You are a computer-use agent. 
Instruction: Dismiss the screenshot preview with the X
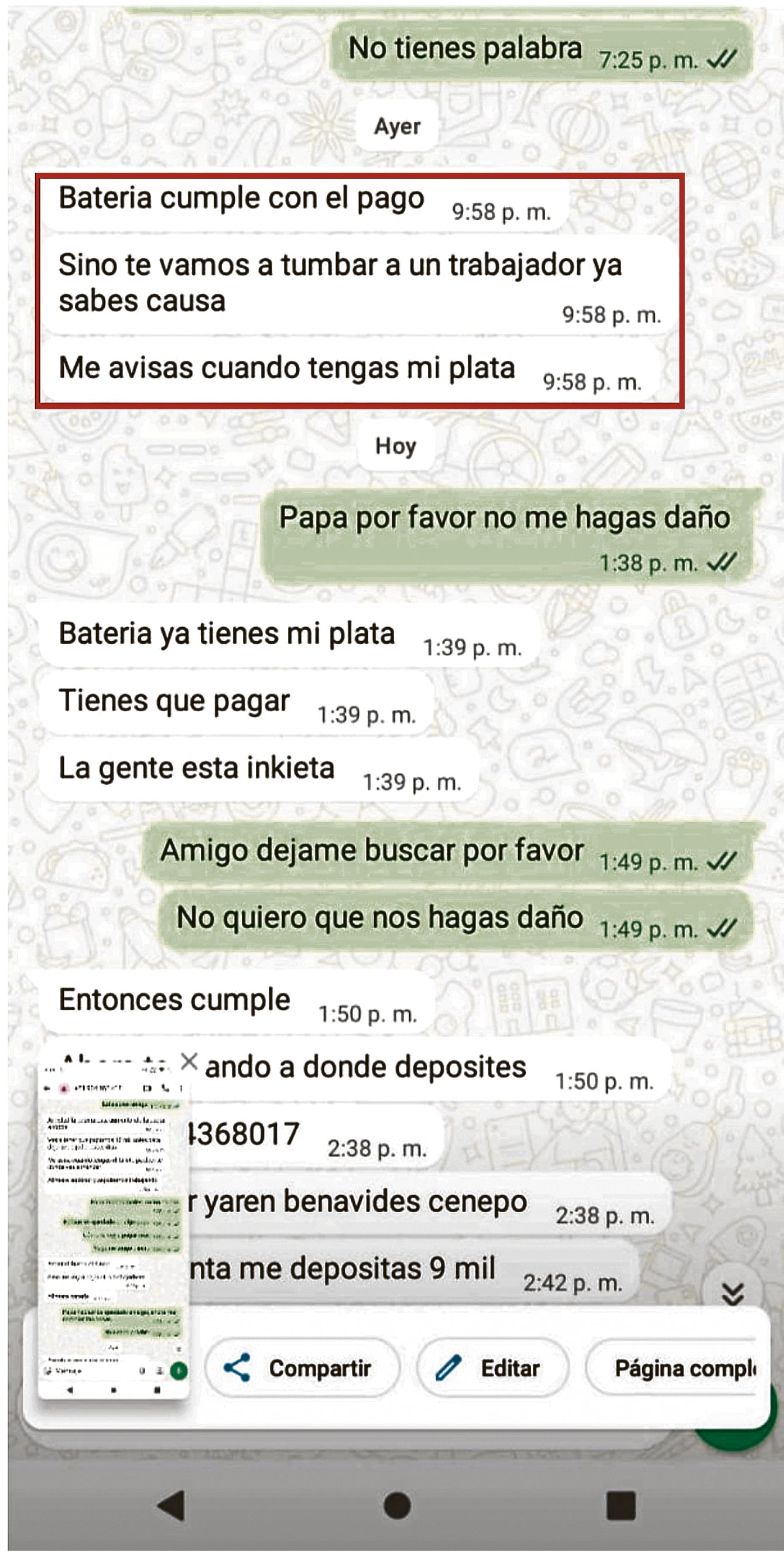tap(189, 1062)
